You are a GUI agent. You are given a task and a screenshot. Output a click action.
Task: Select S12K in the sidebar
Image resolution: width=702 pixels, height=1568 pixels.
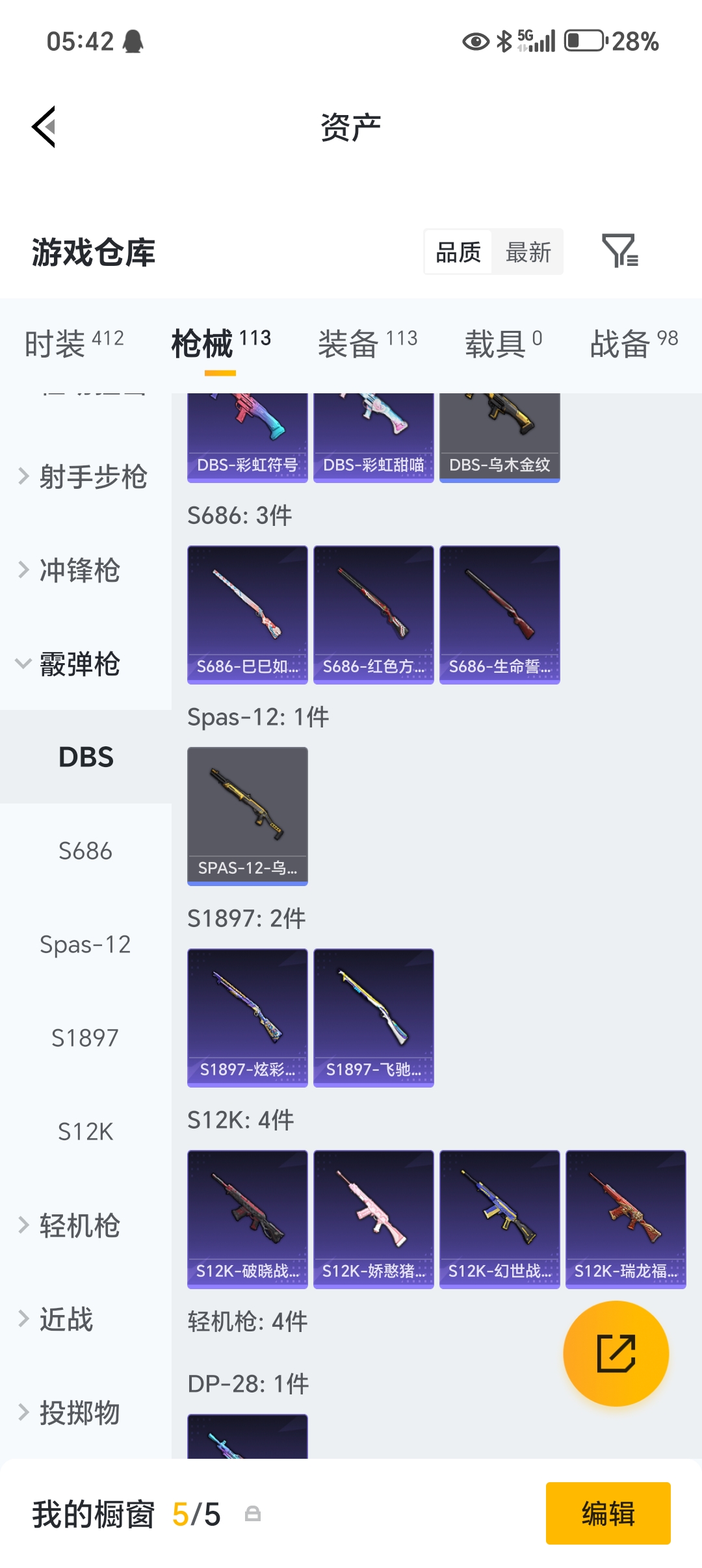click(x=85, y=1131)
